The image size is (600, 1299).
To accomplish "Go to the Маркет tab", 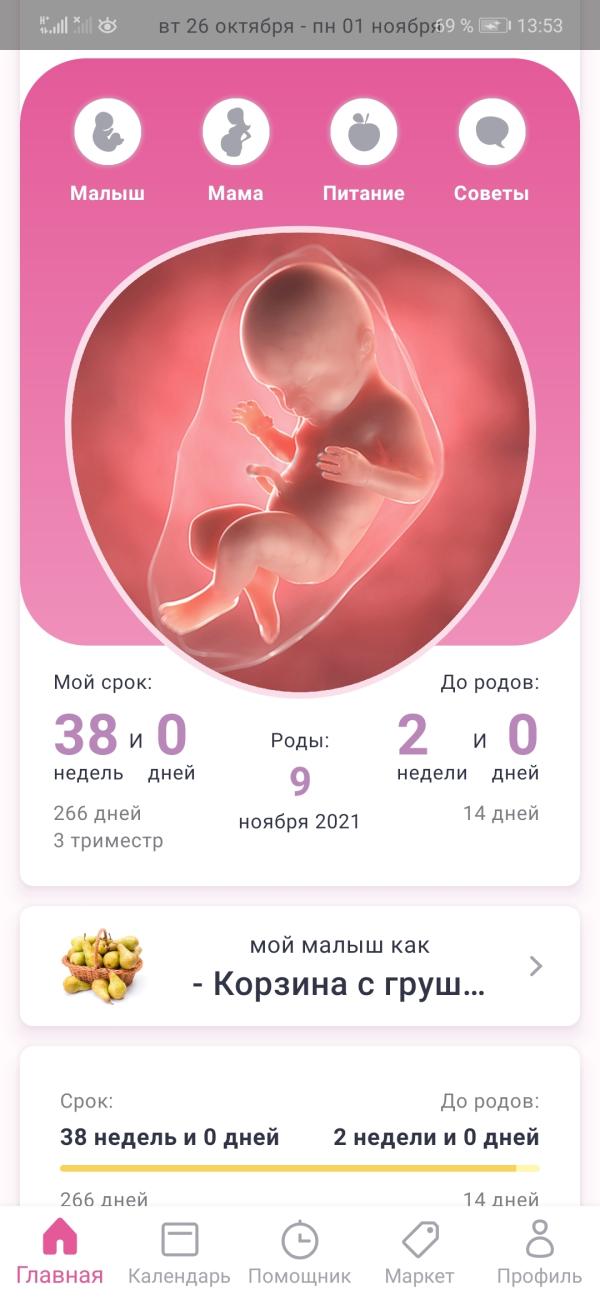I will point(419,1252).
